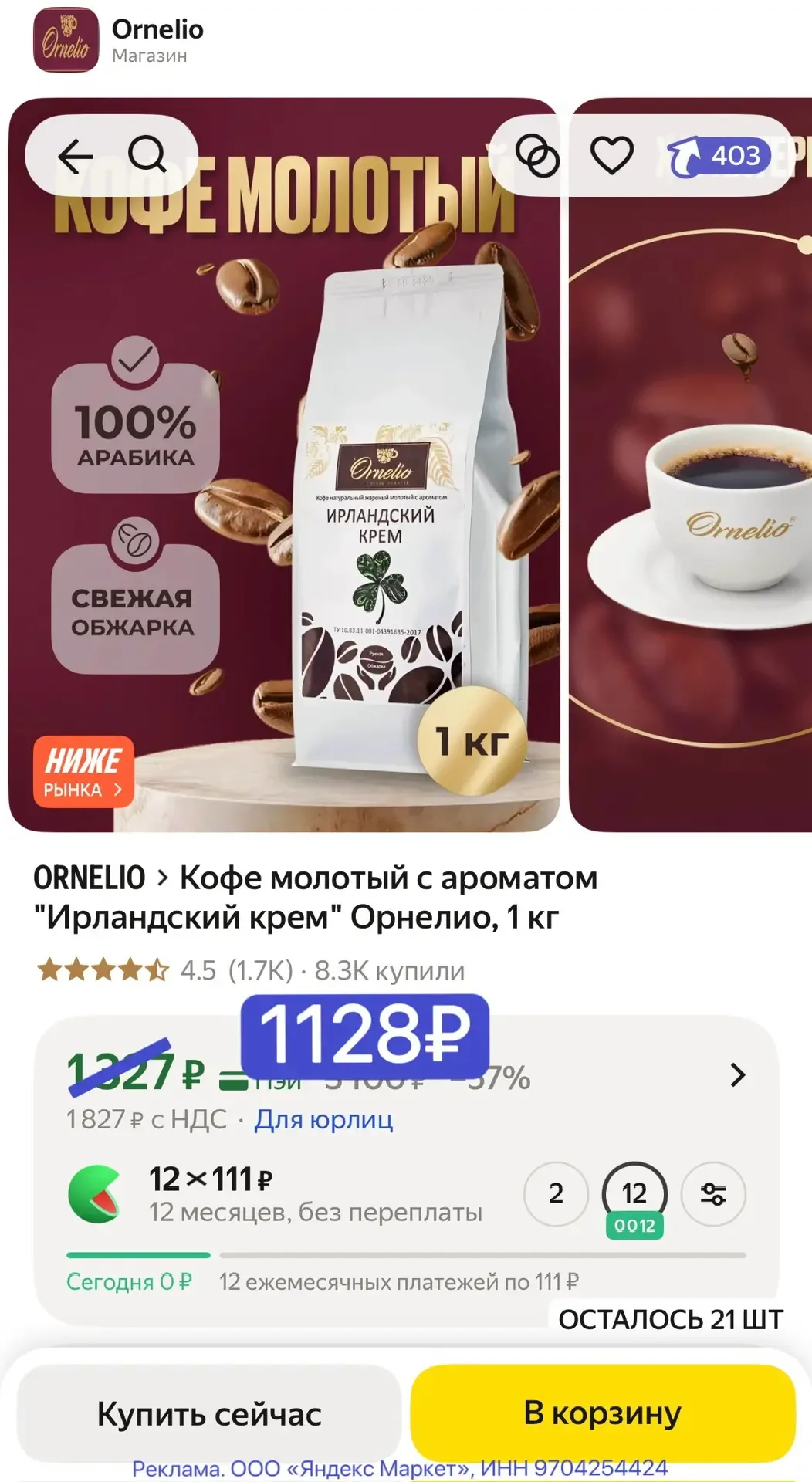Open installment settings sliders icon
812x1482 pixels.
(x=713, y=1194)
